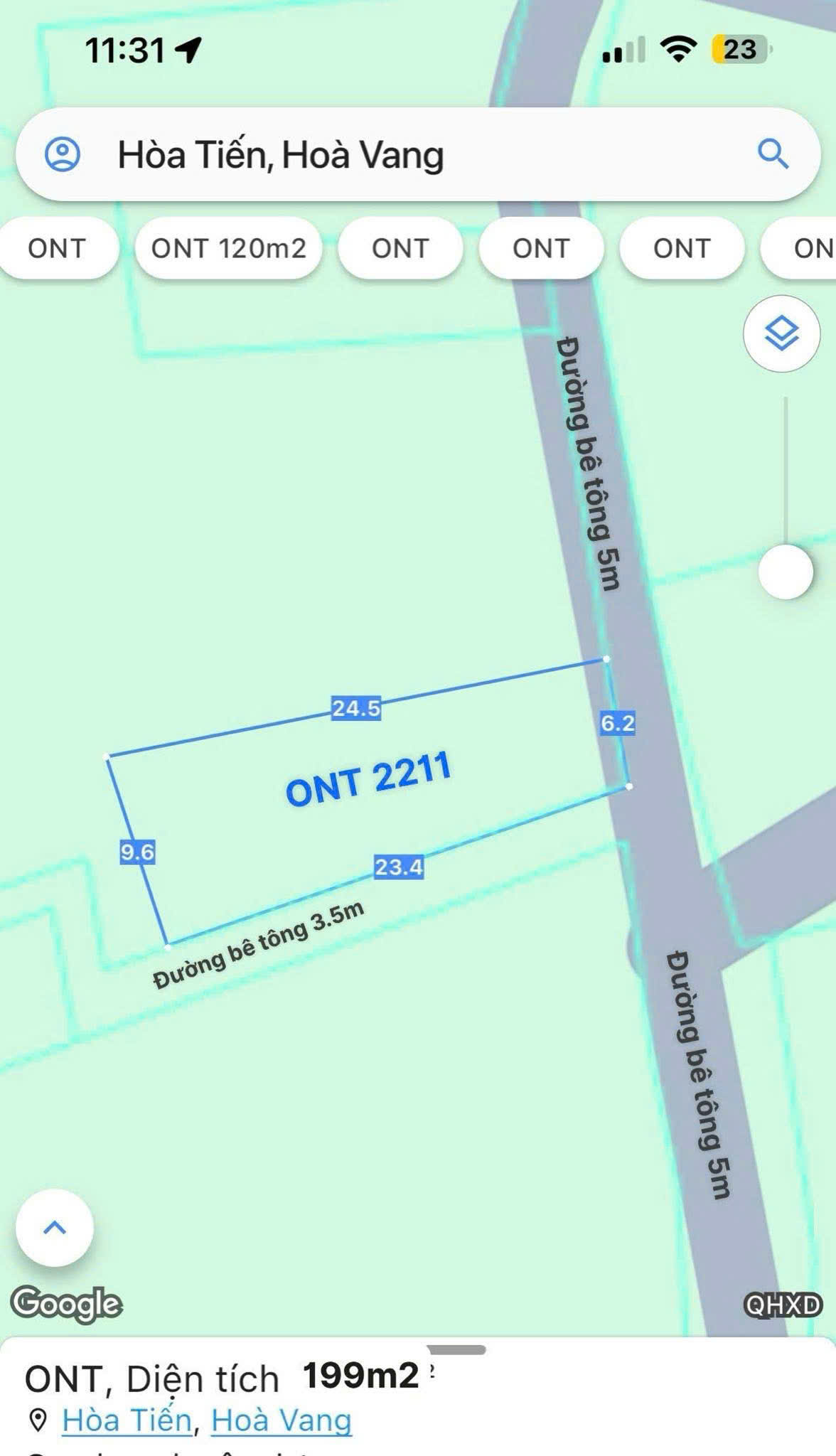Select the ONT 120m2 chip
836x1456 pixels.
[x=228, y=248]
